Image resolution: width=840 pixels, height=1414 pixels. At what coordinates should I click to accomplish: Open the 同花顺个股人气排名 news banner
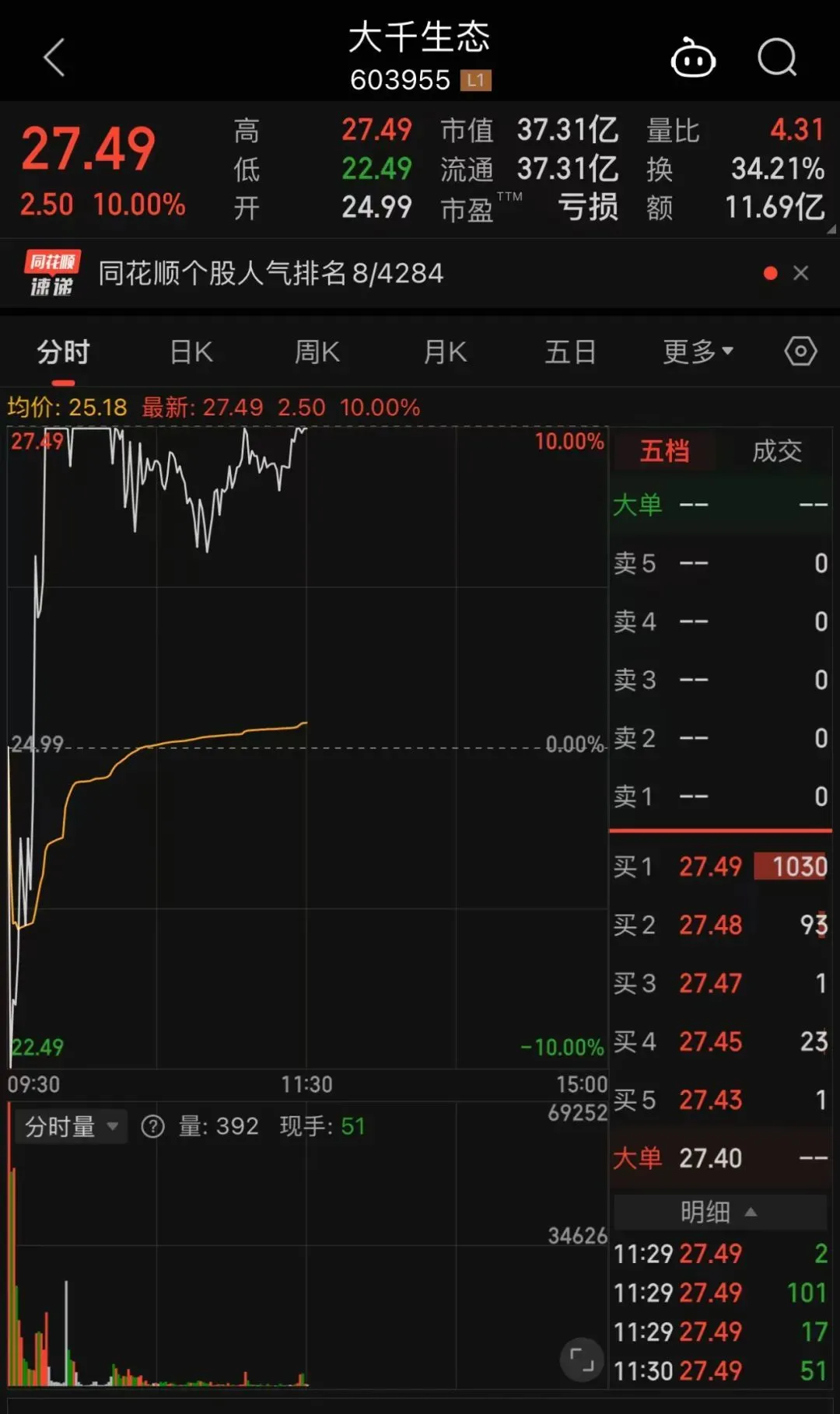click(x=271, y=273)
